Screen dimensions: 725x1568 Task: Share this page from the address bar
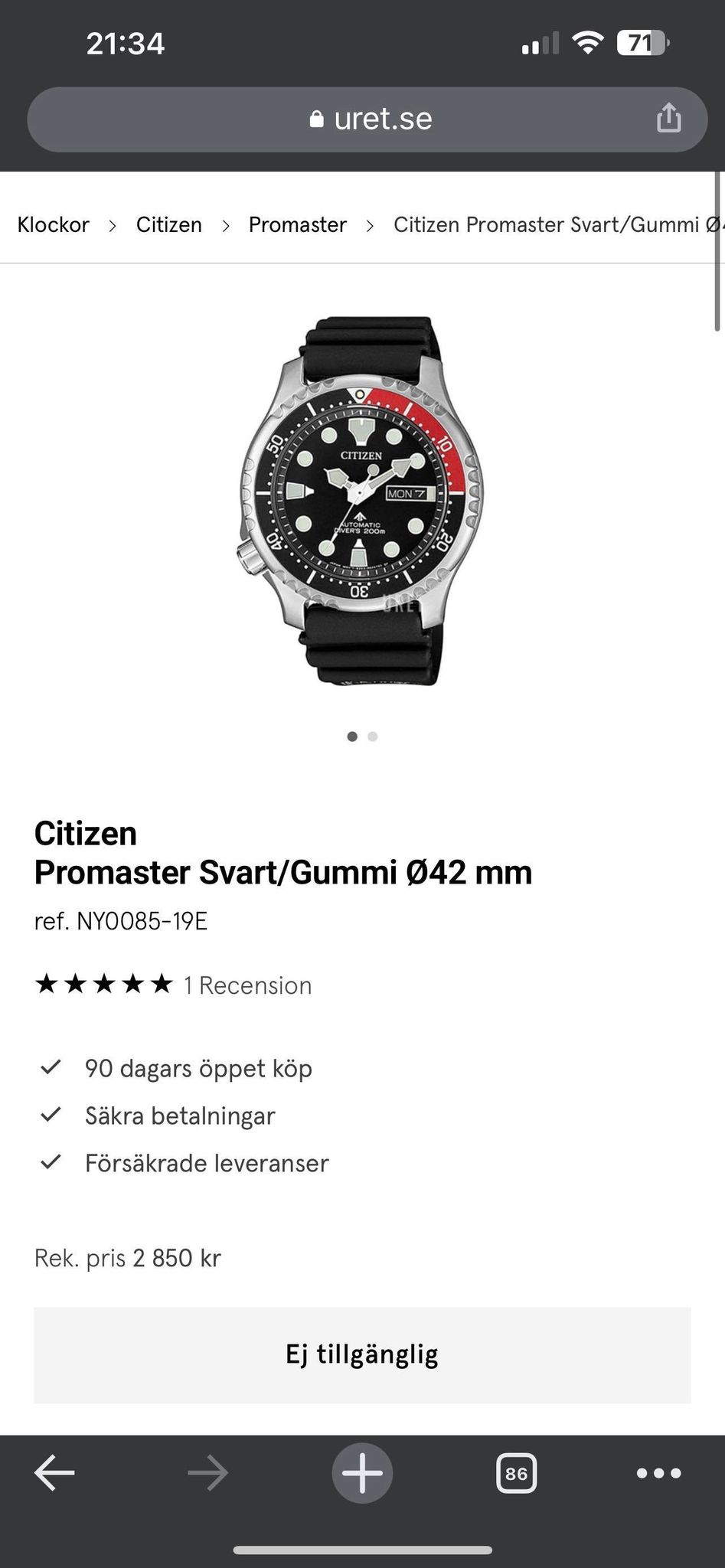click(668, 119)
